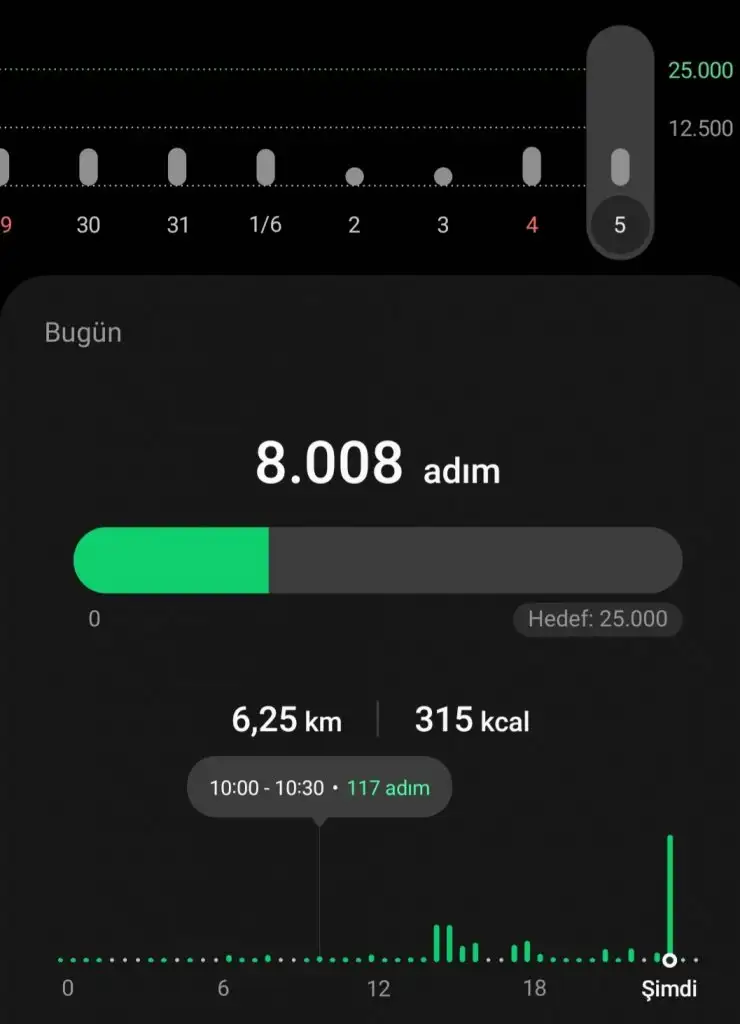The image size is (740, 1024).
Task: Tap the highlighted day 5 bar
Action: tap(620, 168)
